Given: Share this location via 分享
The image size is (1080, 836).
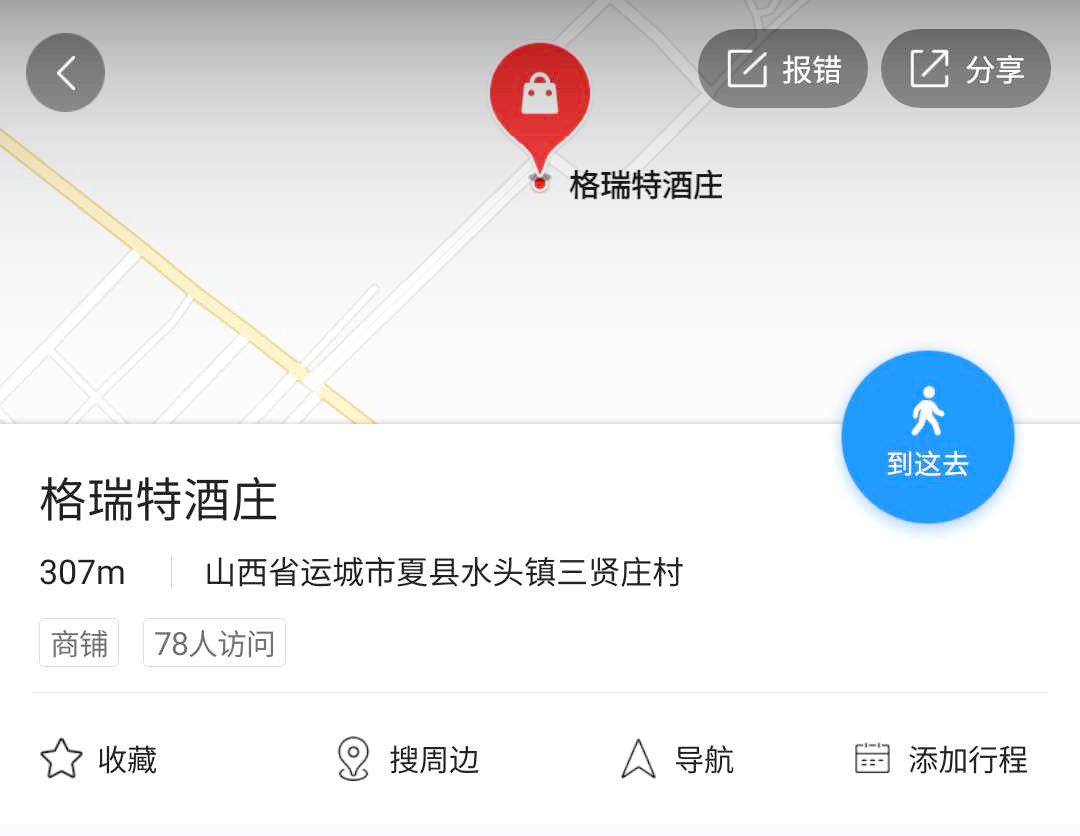Looking at the screenshot, I should pos(965,69).
